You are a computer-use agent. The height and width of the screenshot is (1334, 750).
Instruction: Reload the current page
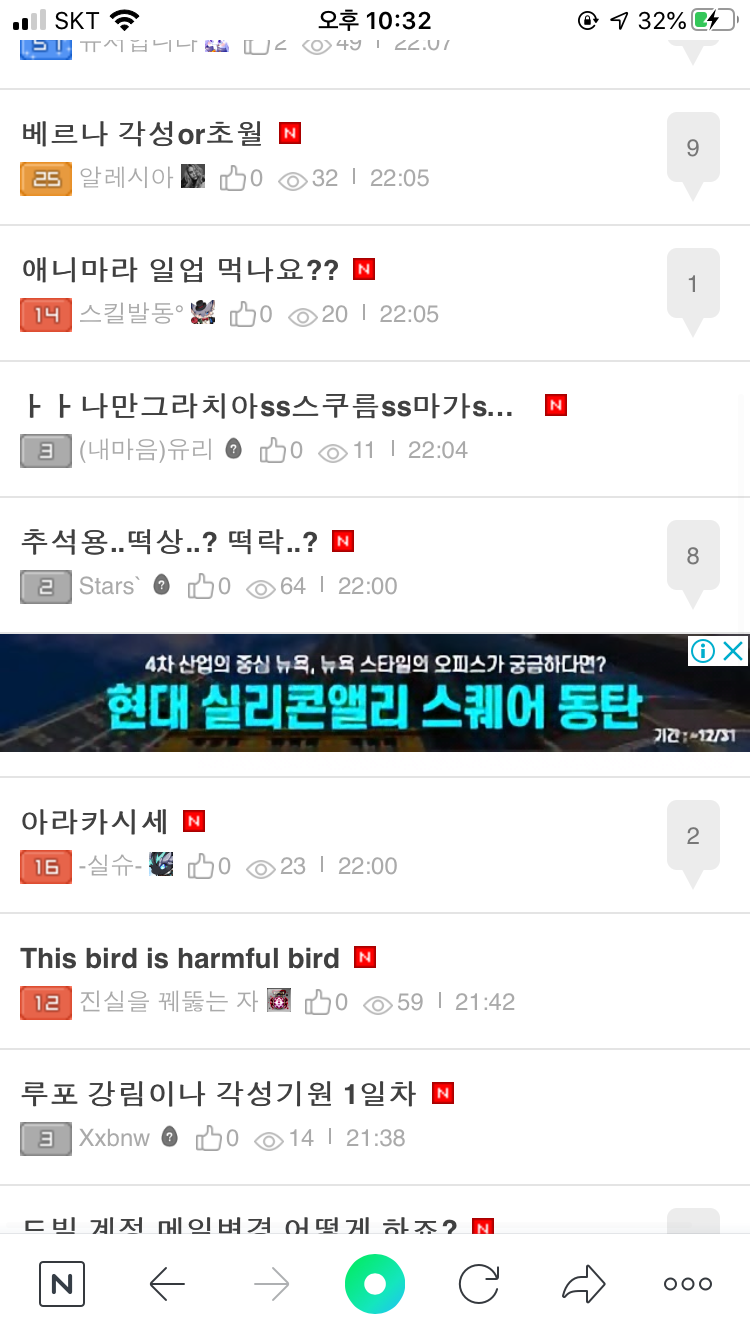479,1284
